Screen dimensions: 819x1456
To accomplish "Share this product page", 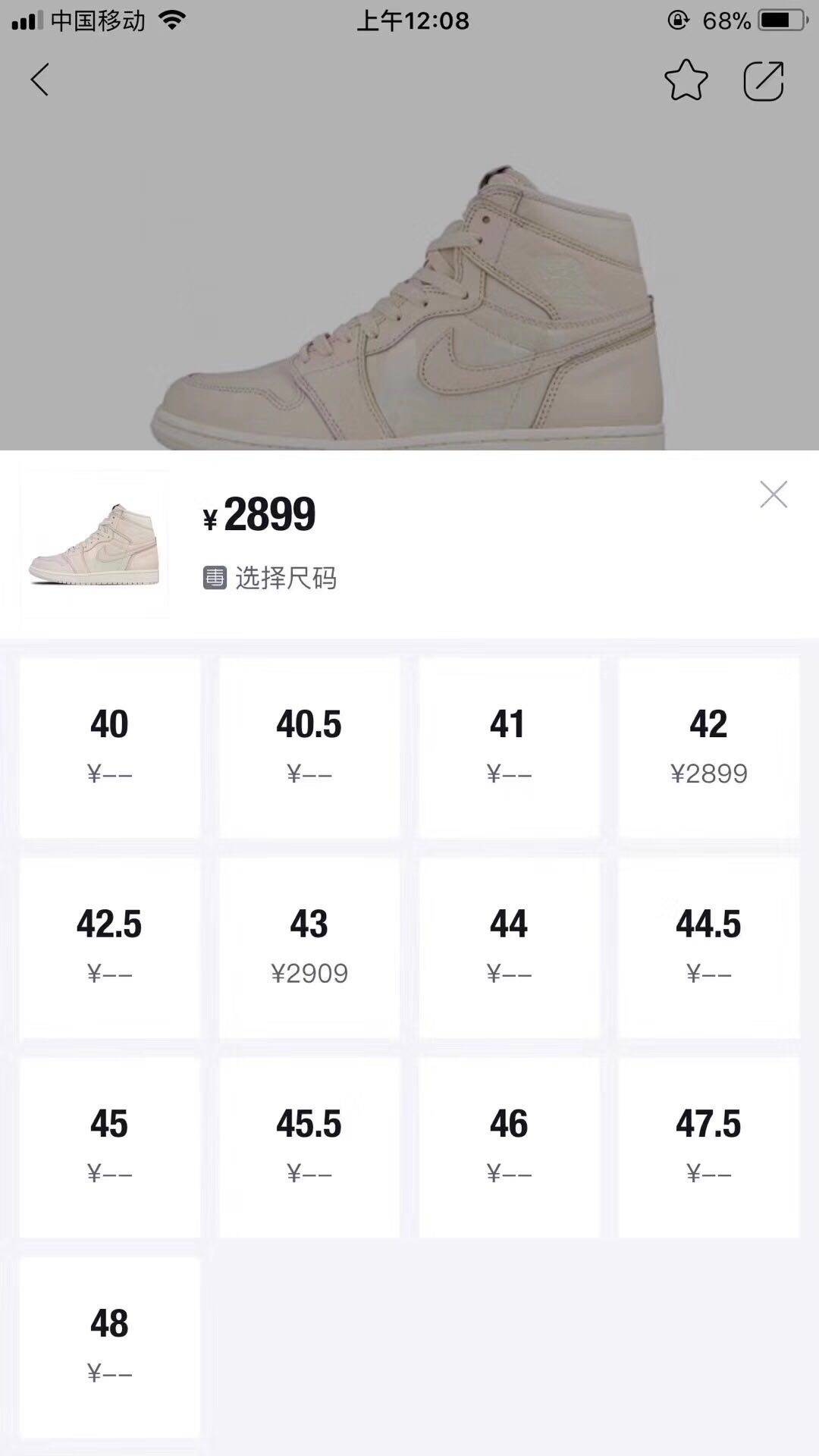I will (x=763, y=80).
